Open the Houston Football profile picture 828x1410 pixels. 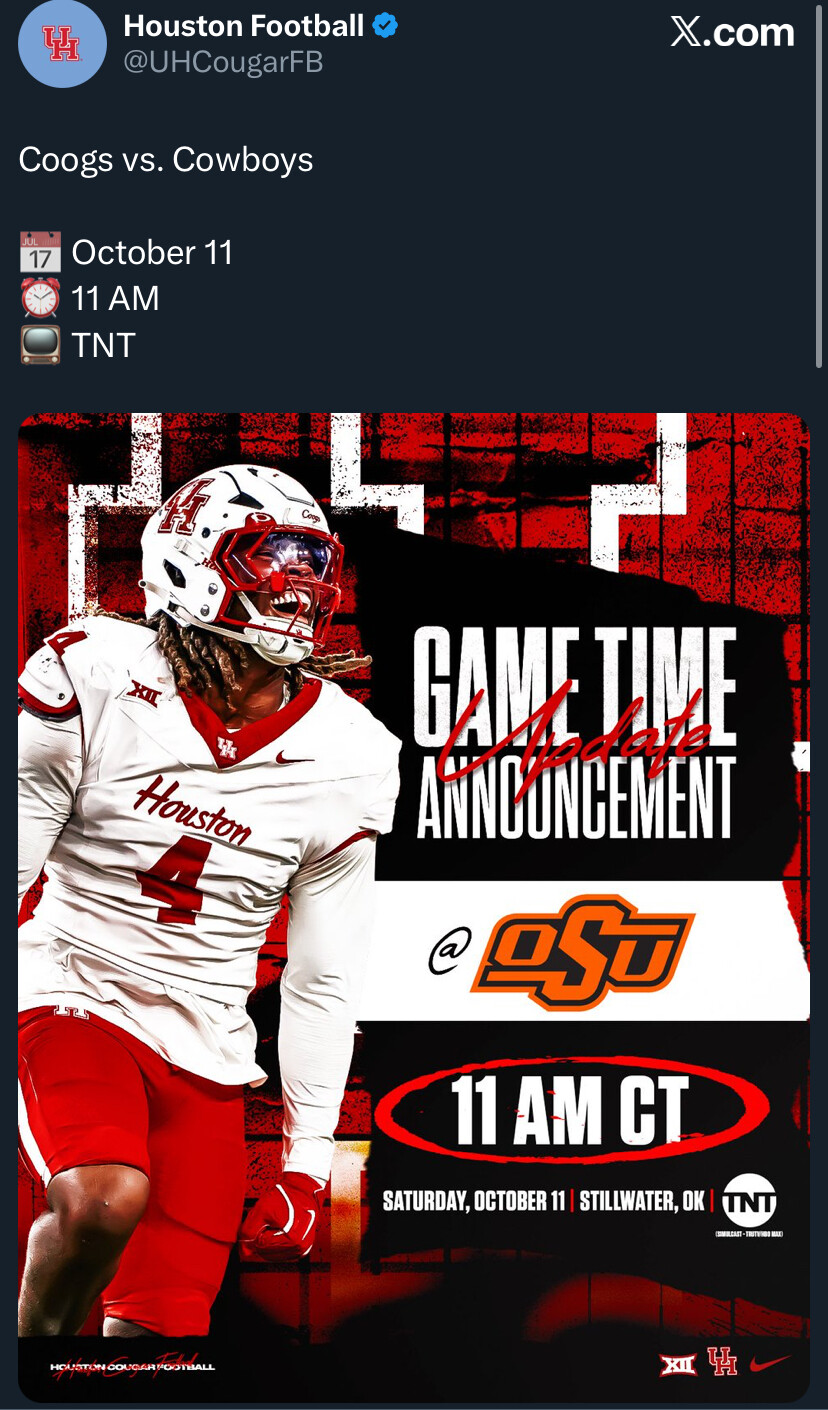(62, 44)
